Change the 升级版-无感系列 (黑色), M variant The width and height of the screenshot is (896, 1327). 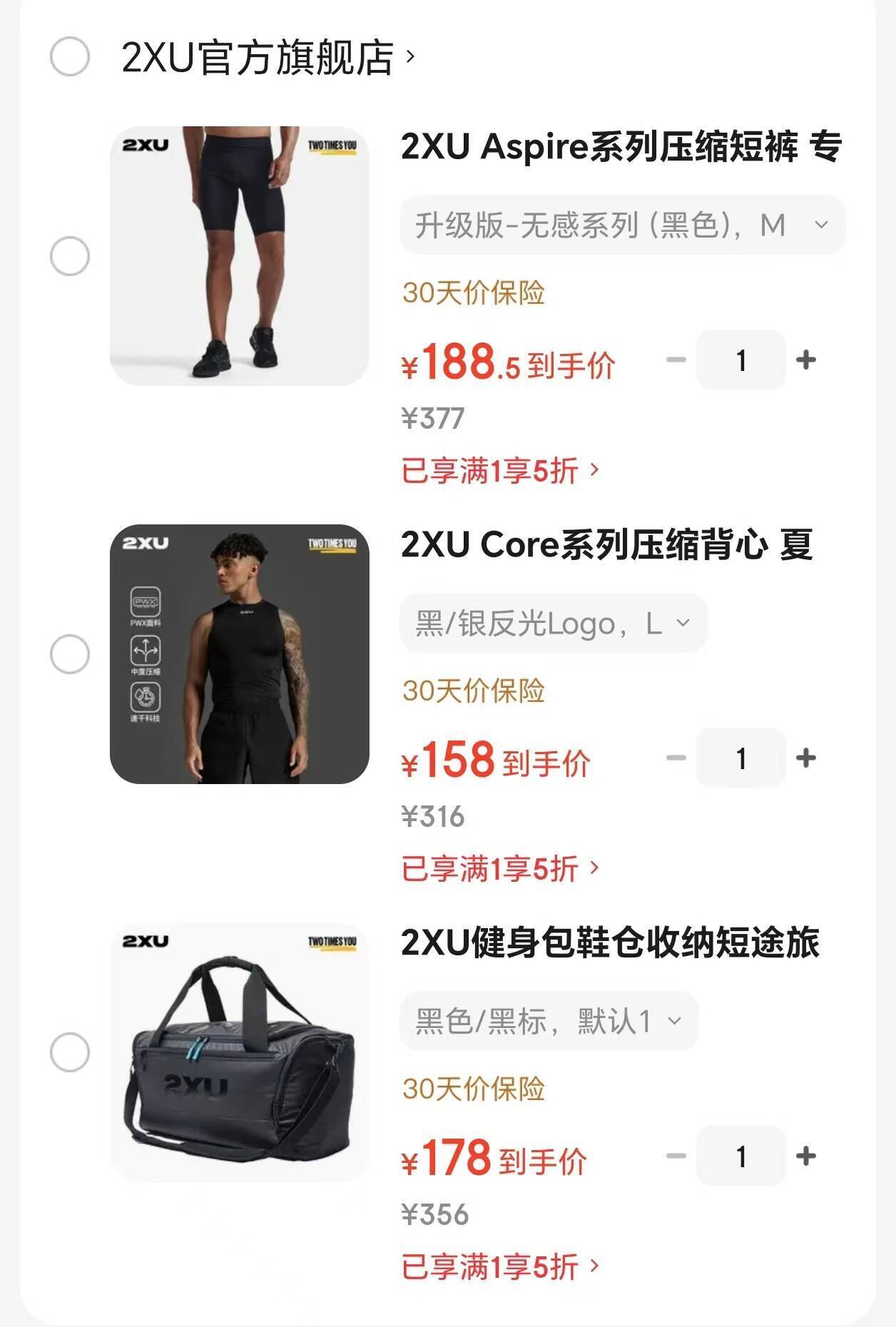(622, 225)
